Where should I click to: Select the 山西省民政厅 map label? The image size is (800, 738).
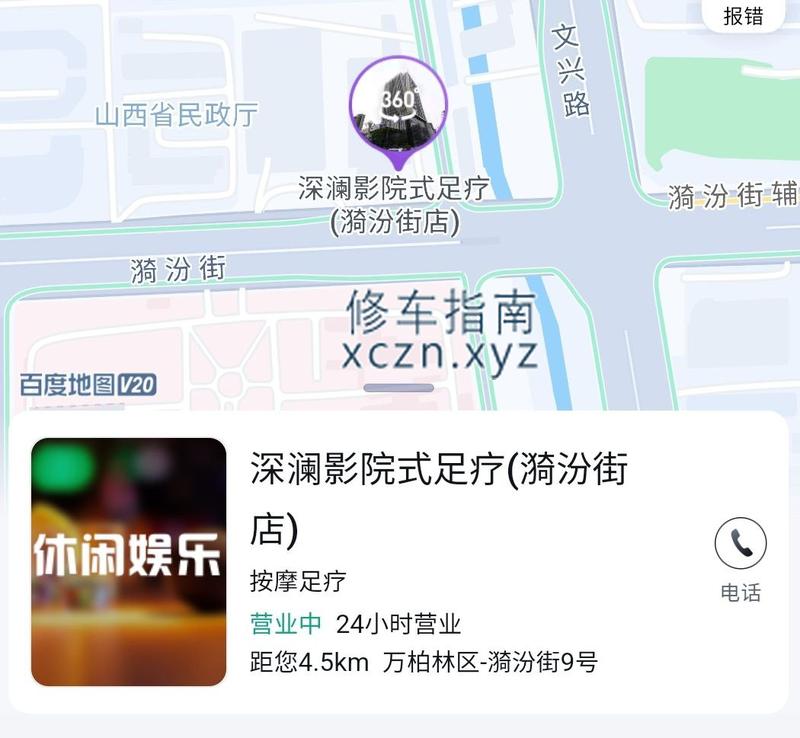pyautogui.click(x=176, y=115)
